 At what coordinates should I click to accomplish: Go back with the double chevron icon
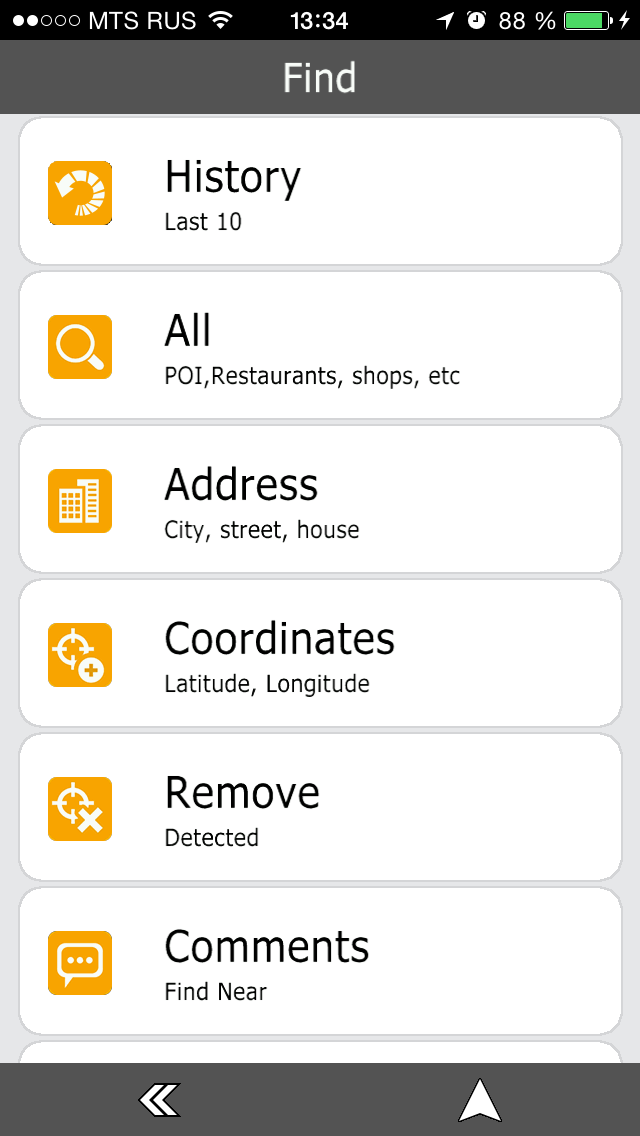click(x=160, y=1100)
